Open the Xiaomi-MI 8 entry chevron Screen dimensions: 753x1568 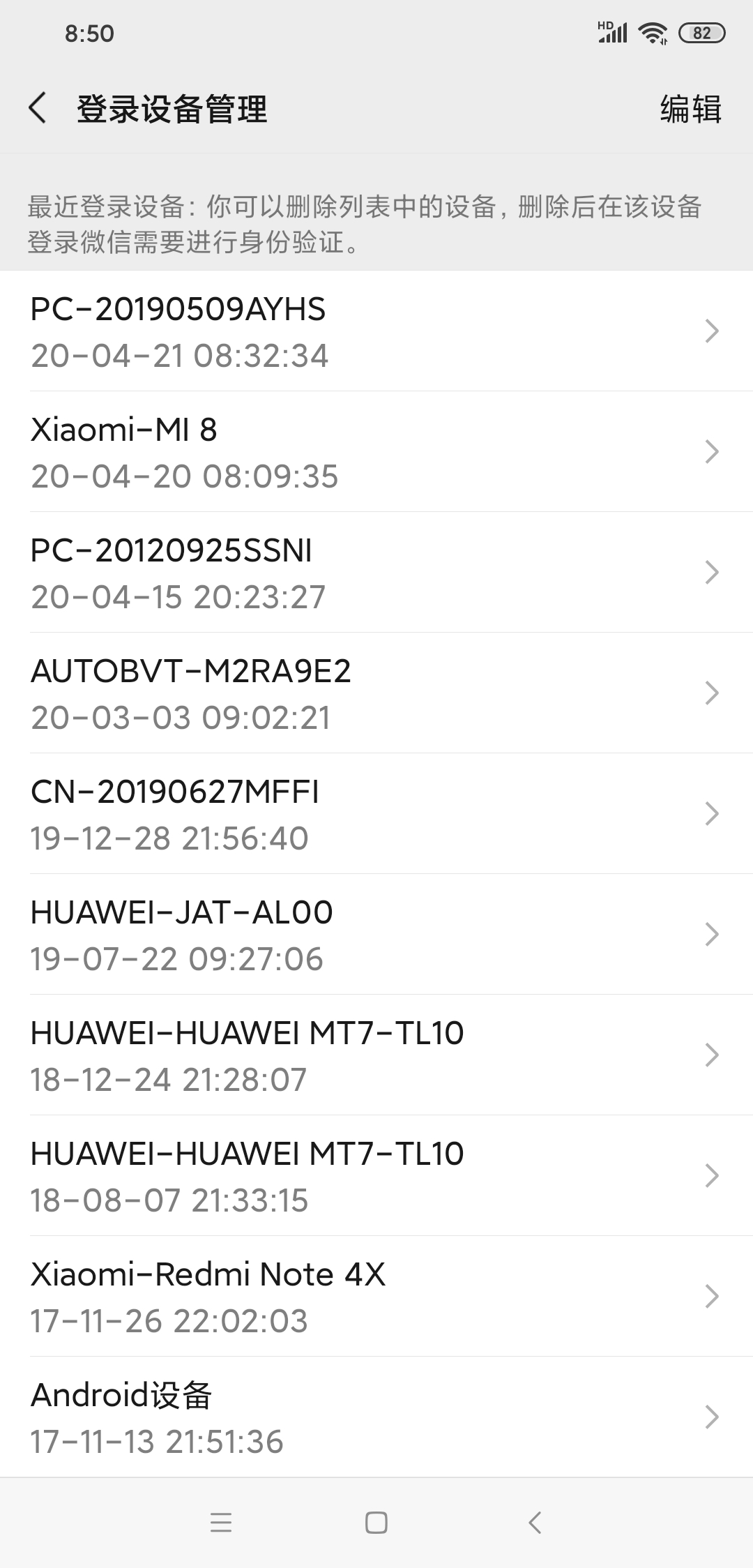coord(713,451)
